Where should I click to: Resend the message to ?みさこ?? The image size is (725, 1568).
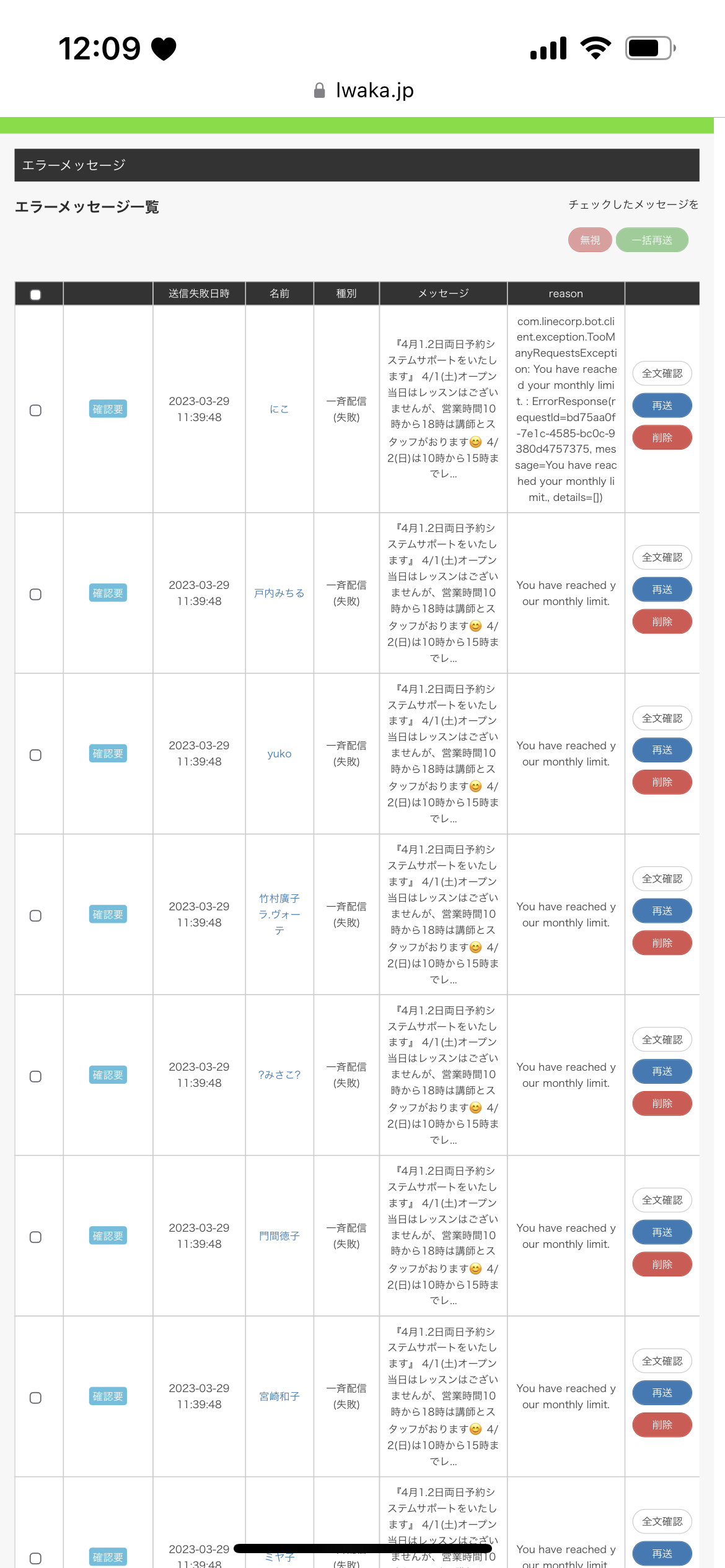(662, 1071)
